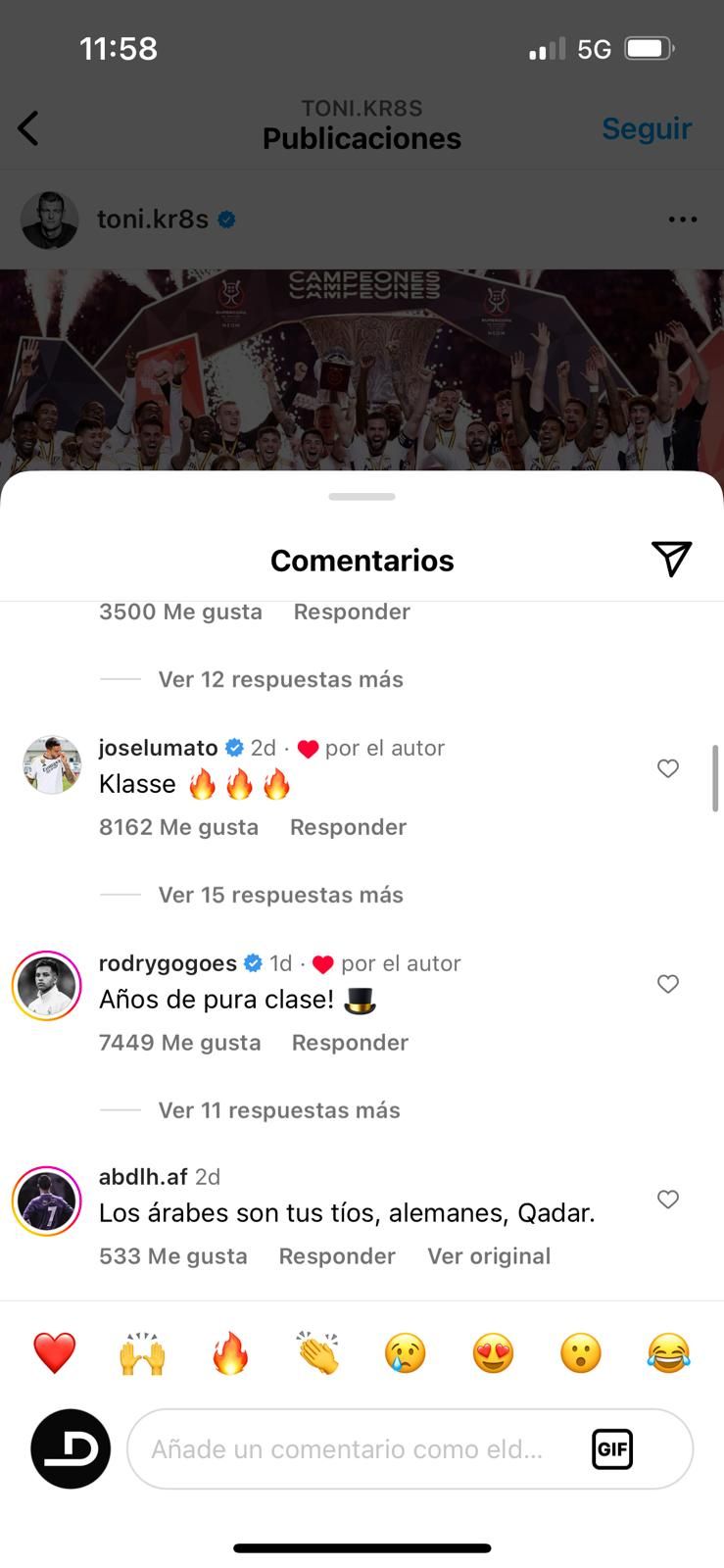Expand Ver 15 respuestas más
This screenshot has height=1568, width=724.
280,895
